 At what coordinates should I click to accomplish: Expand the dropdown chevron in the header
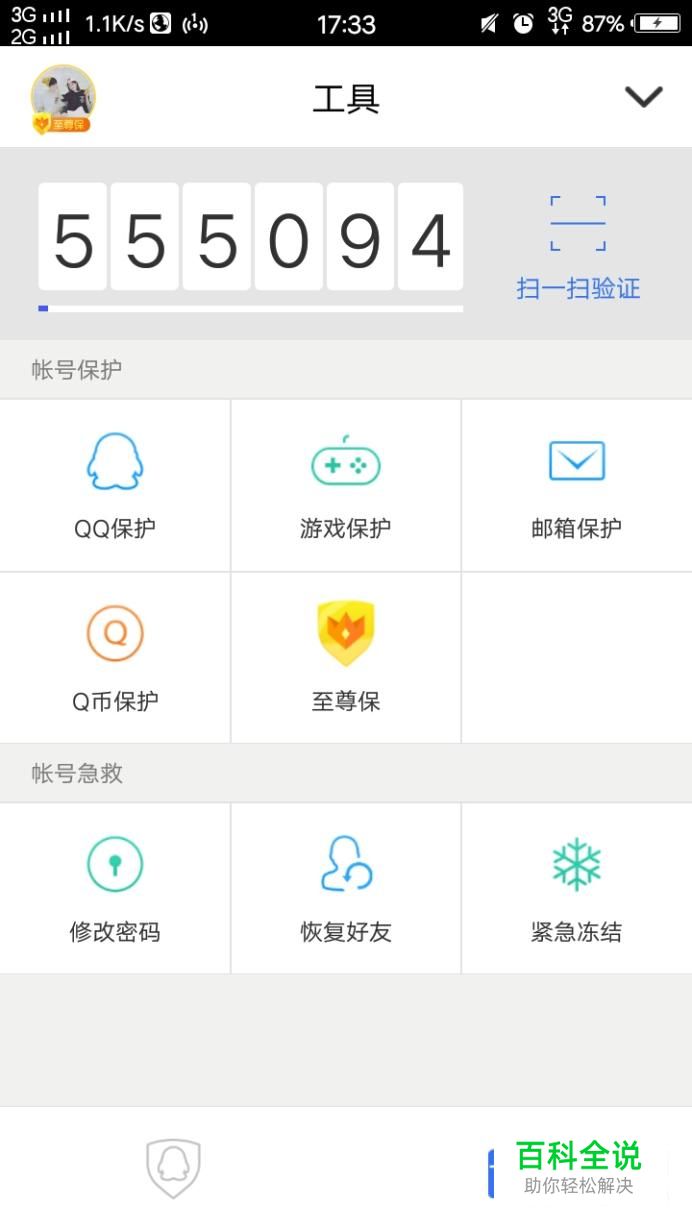643,96
